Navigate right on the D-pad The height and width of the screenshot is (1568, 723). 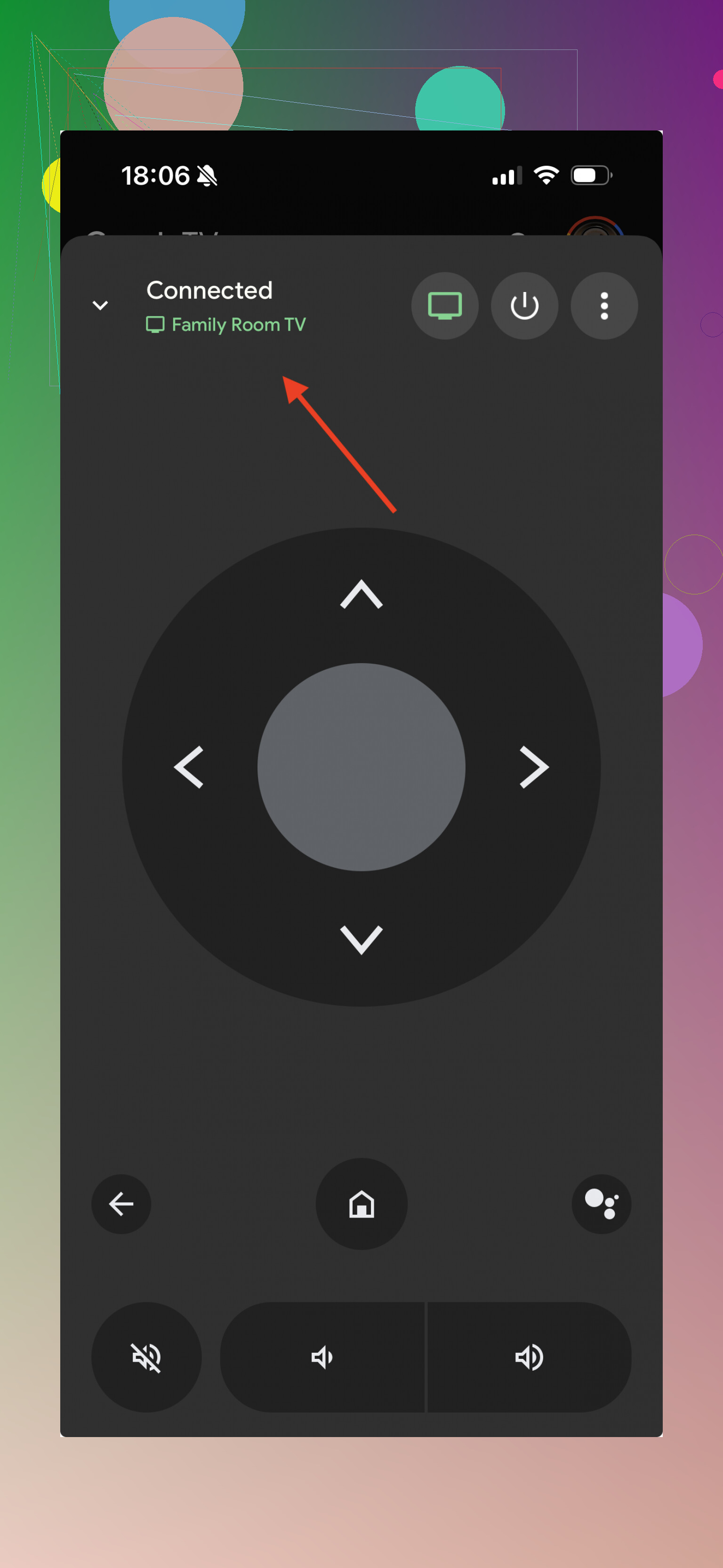(x=534, y=767)
